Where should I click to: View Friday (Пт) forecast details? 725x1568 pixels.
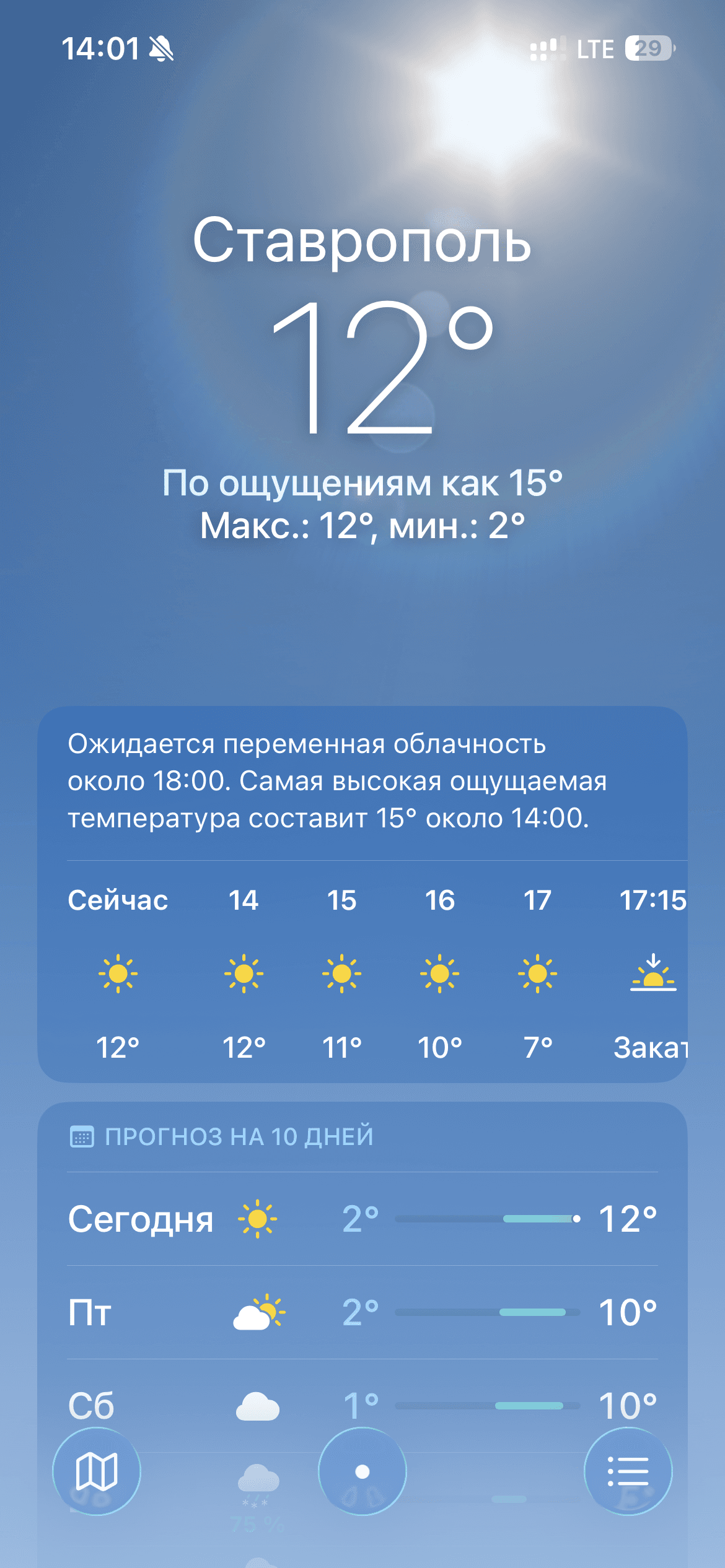pos(362,1312)
